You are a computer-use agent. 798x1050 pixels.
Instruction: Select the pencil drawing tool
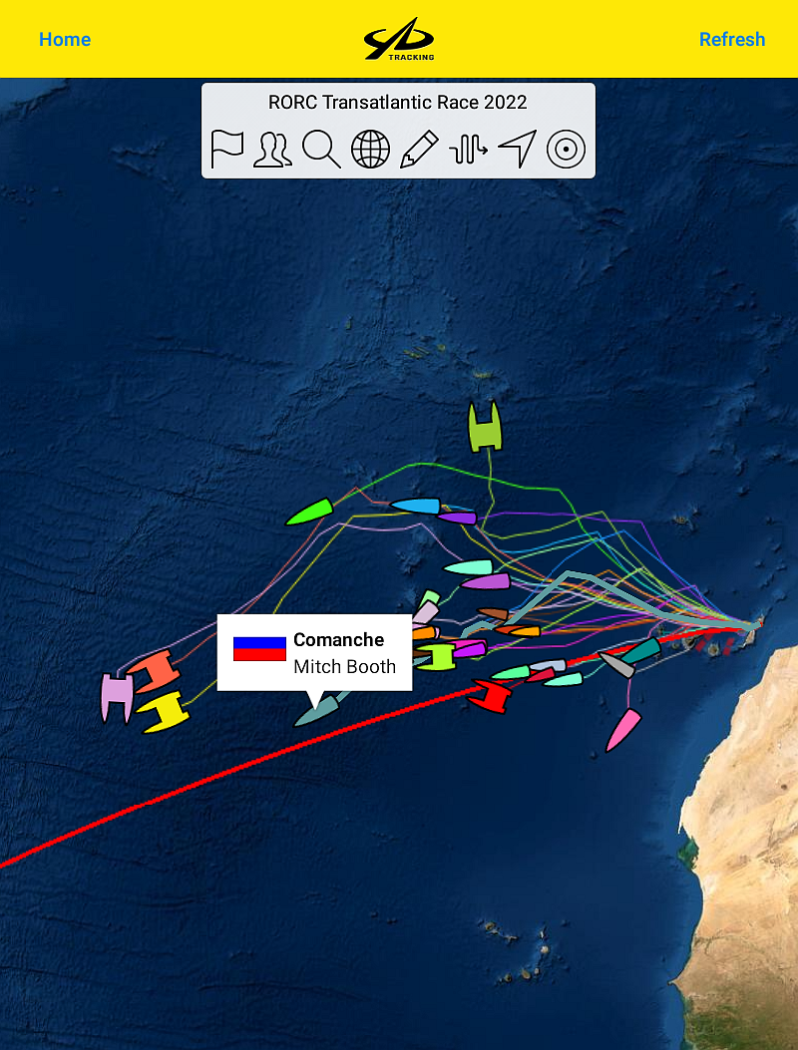pos(419,149)
